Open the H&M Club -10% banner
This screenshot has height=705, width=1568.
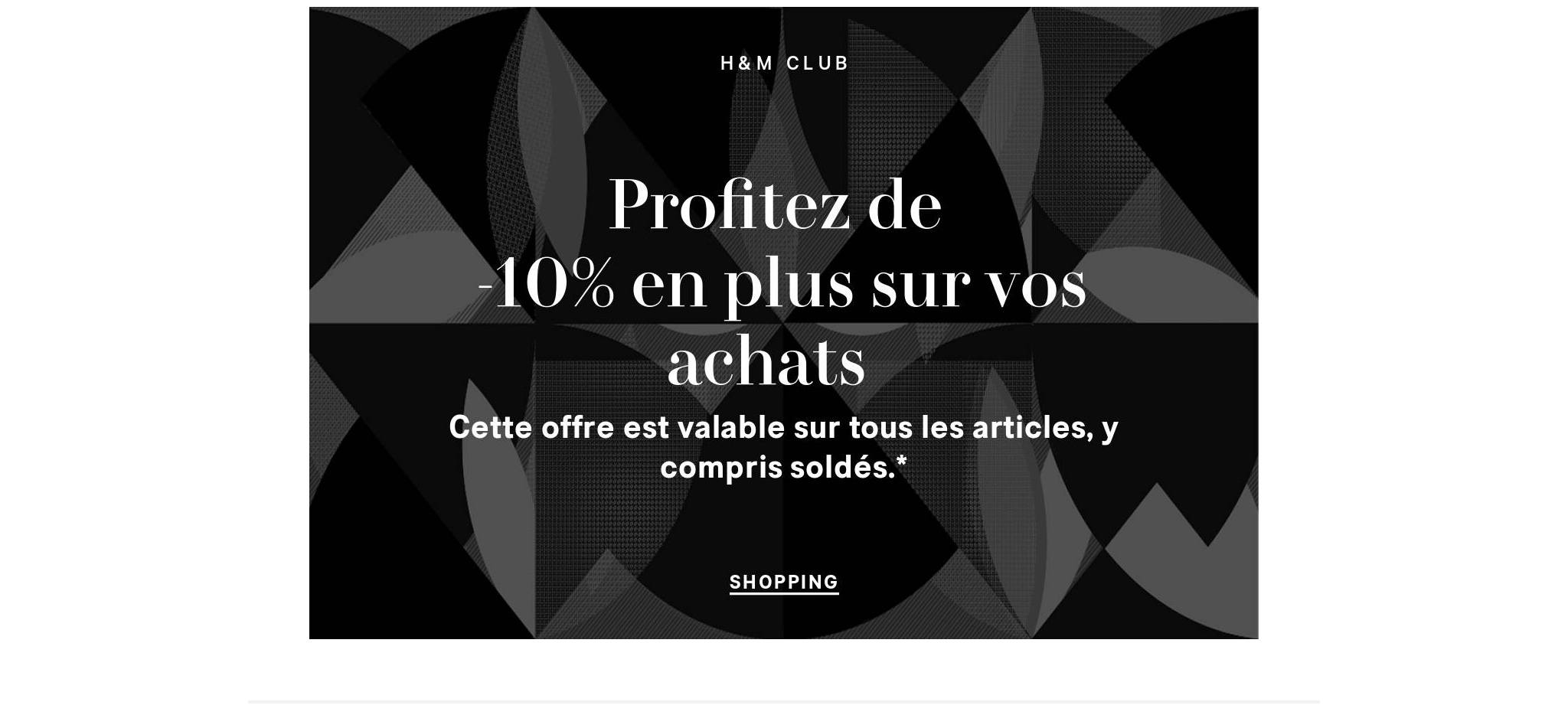tap(783, 283)
